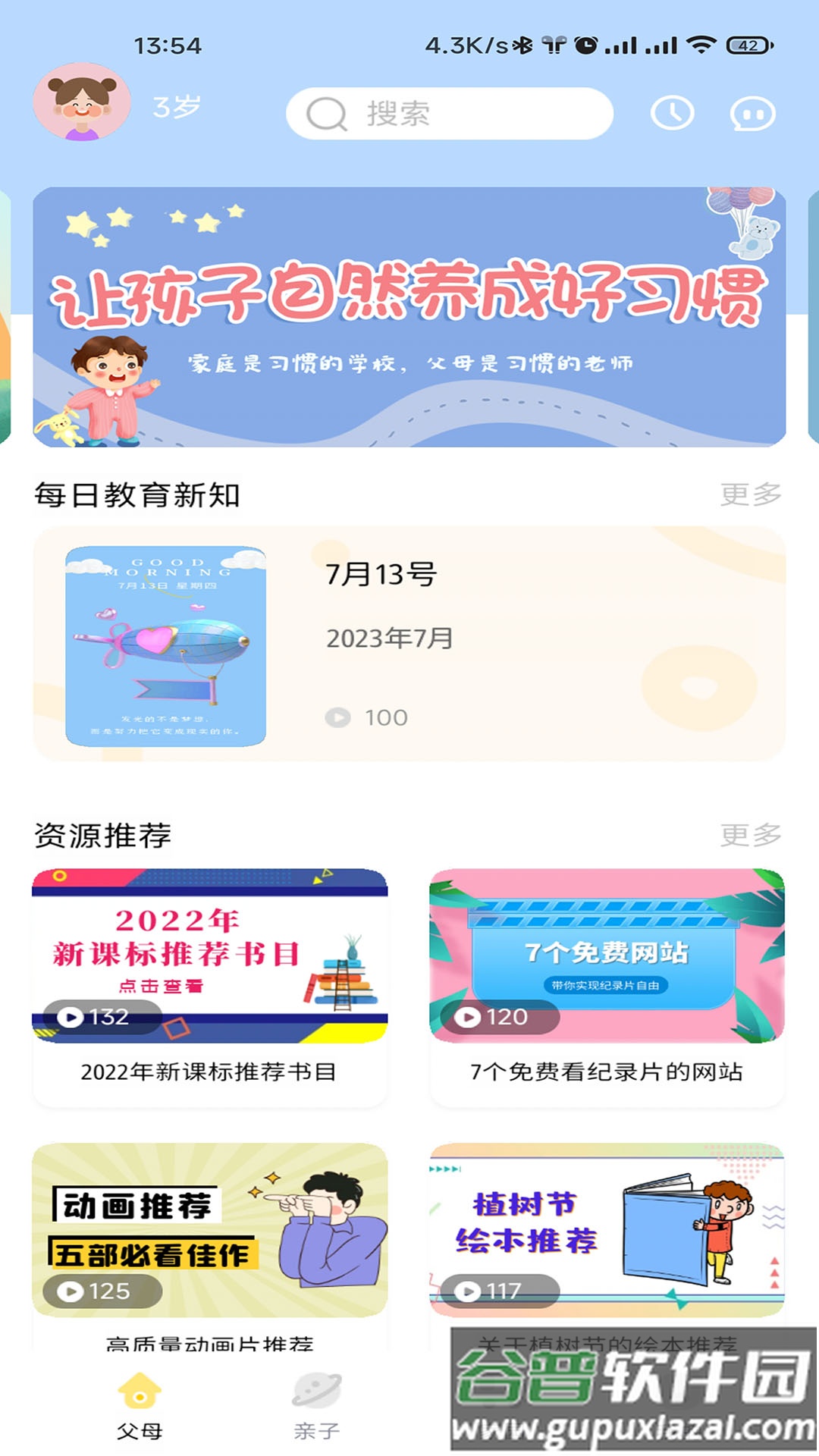Switch to the 父母 tab
Screen dimensions: 819x1456
coord(140,1405)
